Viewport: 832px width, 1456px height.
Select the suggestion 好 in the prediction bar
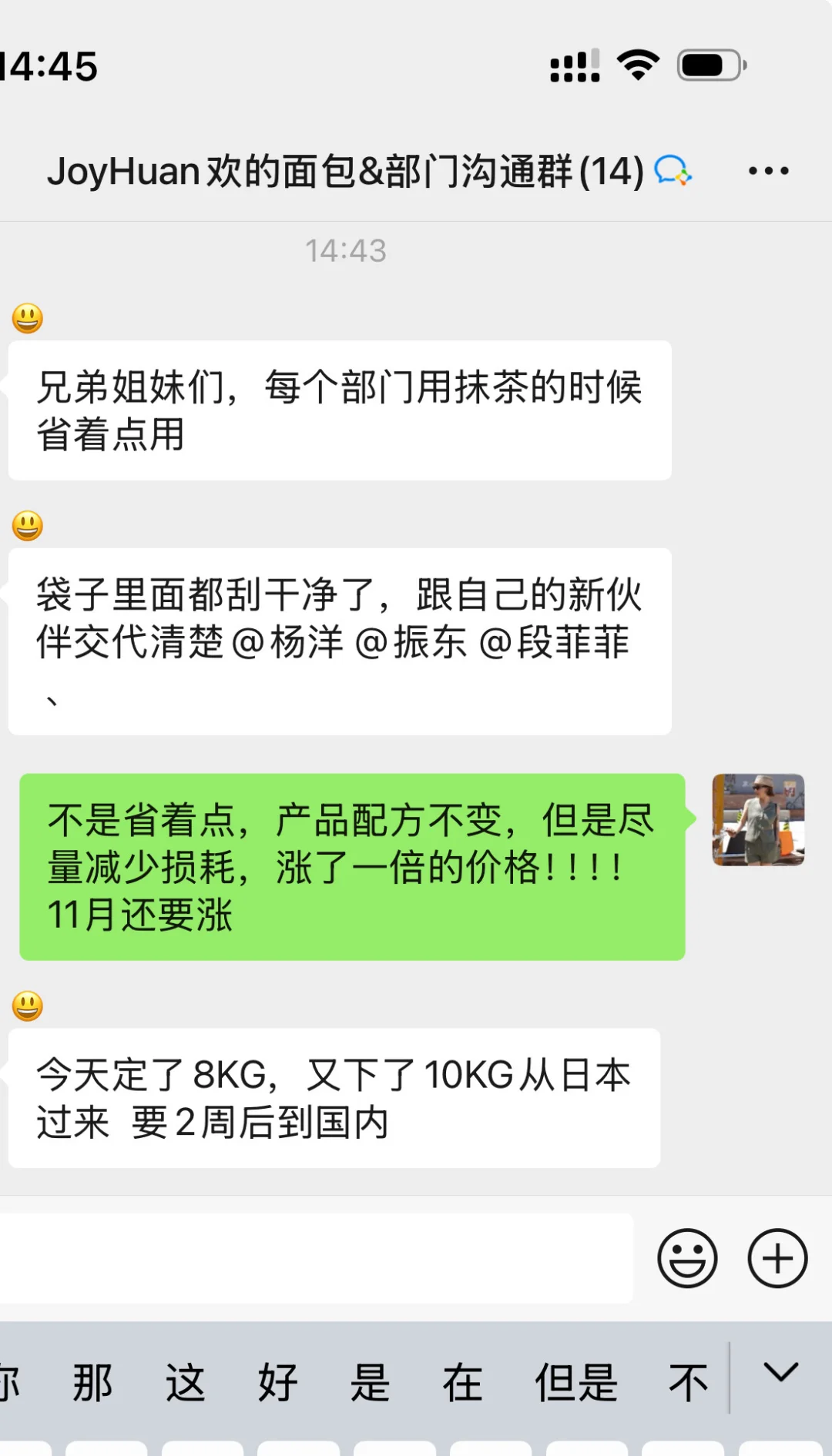[x=277, y=1381]
